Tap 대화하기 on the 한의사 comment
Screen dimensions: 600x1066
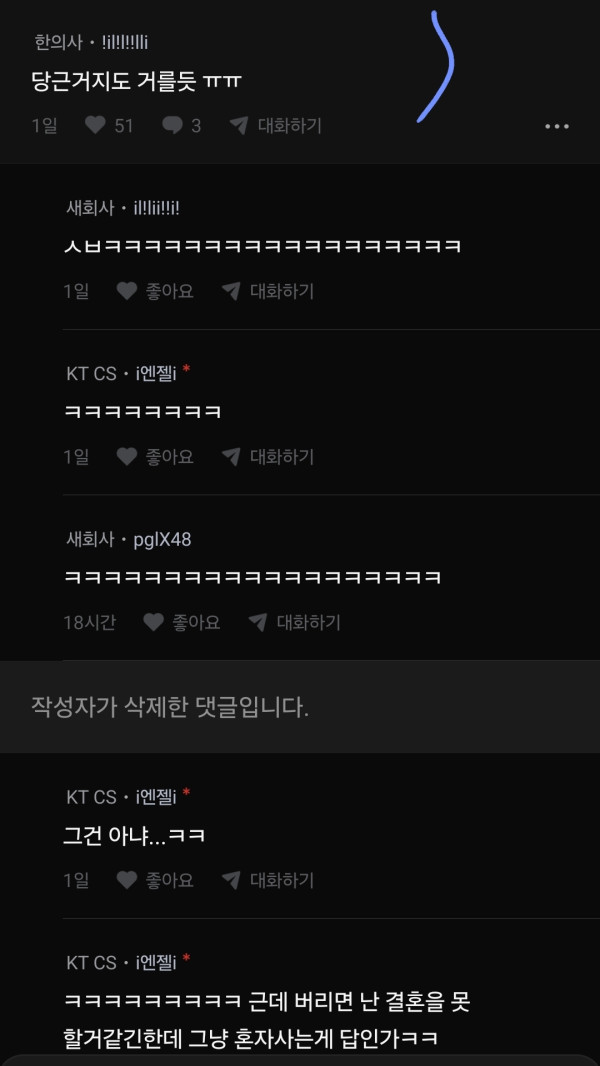pyautogui.click(x=276, y=126)
